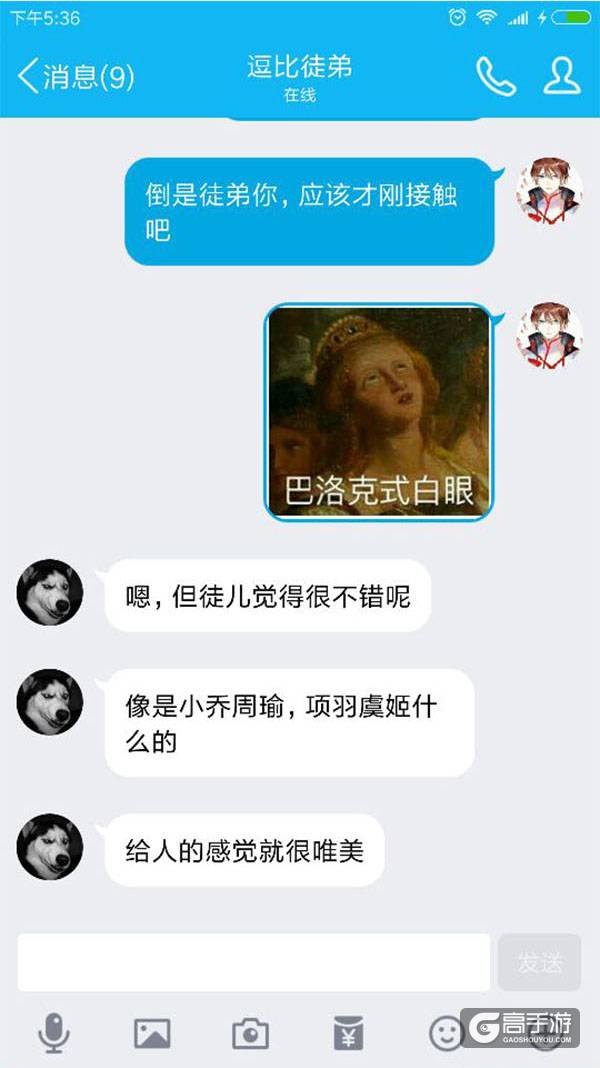The width and height of the screenshot is (600, 1068).
Task: Open husky avatar beside 给人的感觉就很唯美
Action: pos(50,847)
